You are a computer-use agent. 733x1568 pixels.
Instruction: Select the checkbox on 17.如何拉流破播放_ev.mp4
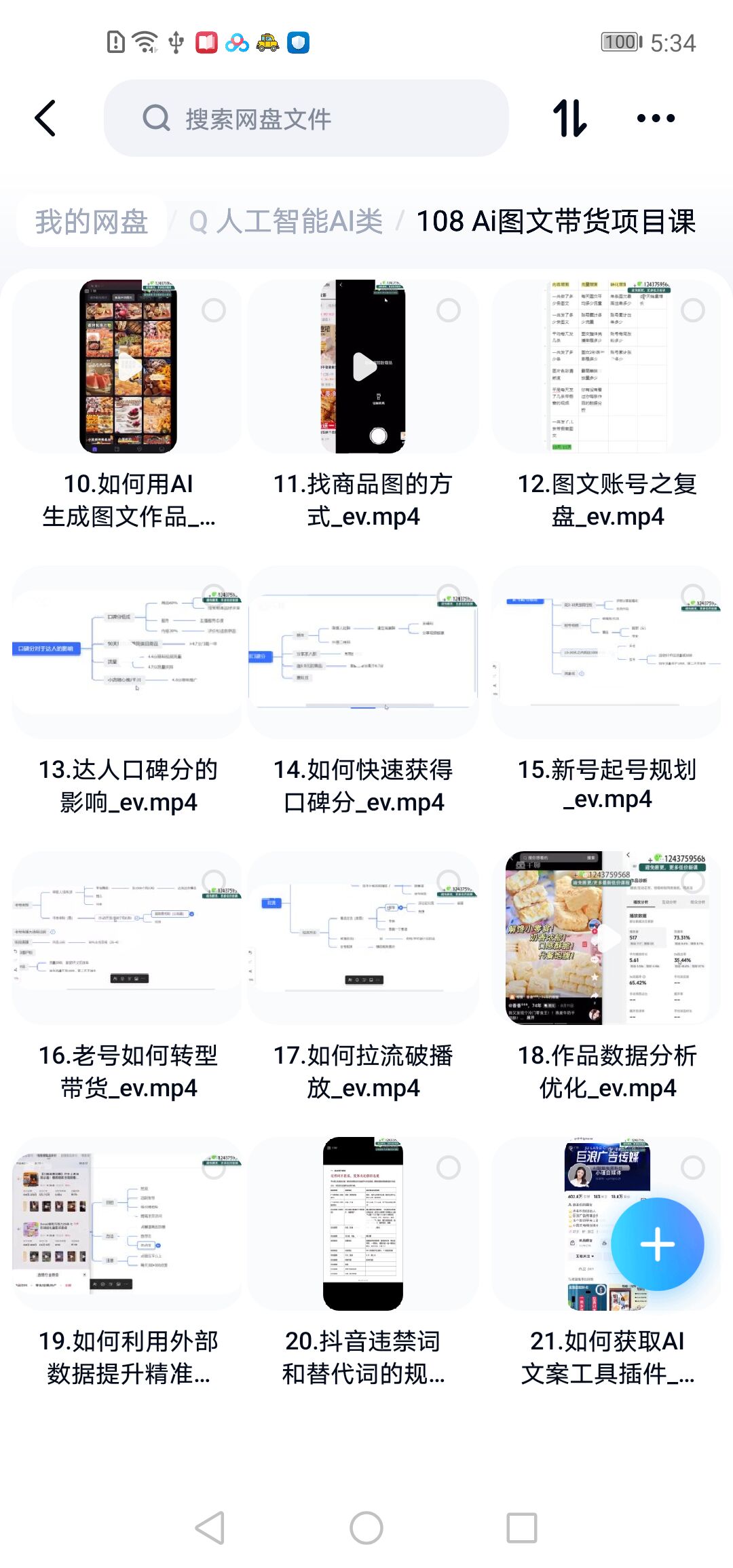(x=448, y=882)
